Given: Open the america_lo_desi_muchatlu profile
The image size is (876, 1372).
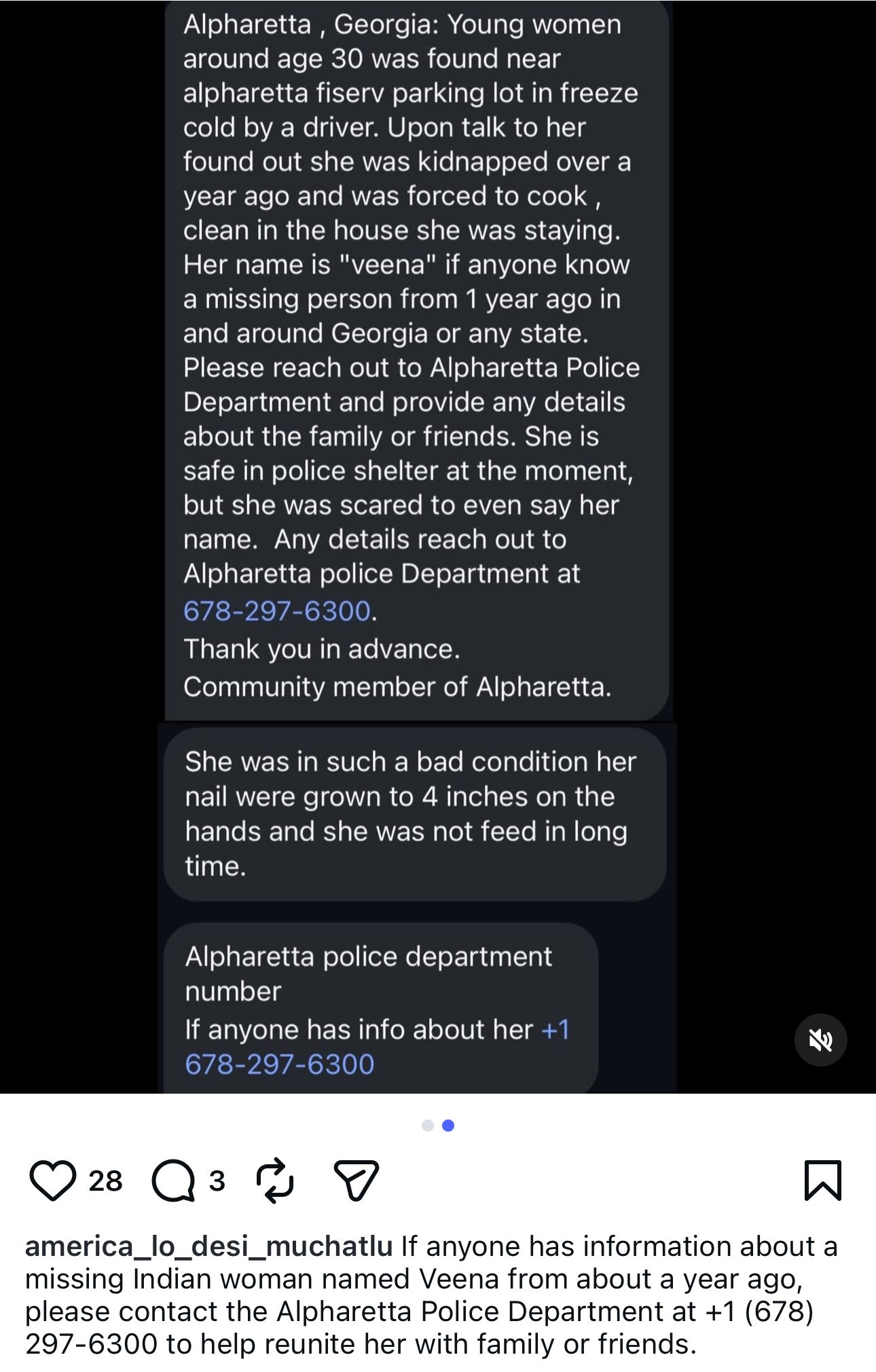Looking at the screenshot, I should (208, 1246).
